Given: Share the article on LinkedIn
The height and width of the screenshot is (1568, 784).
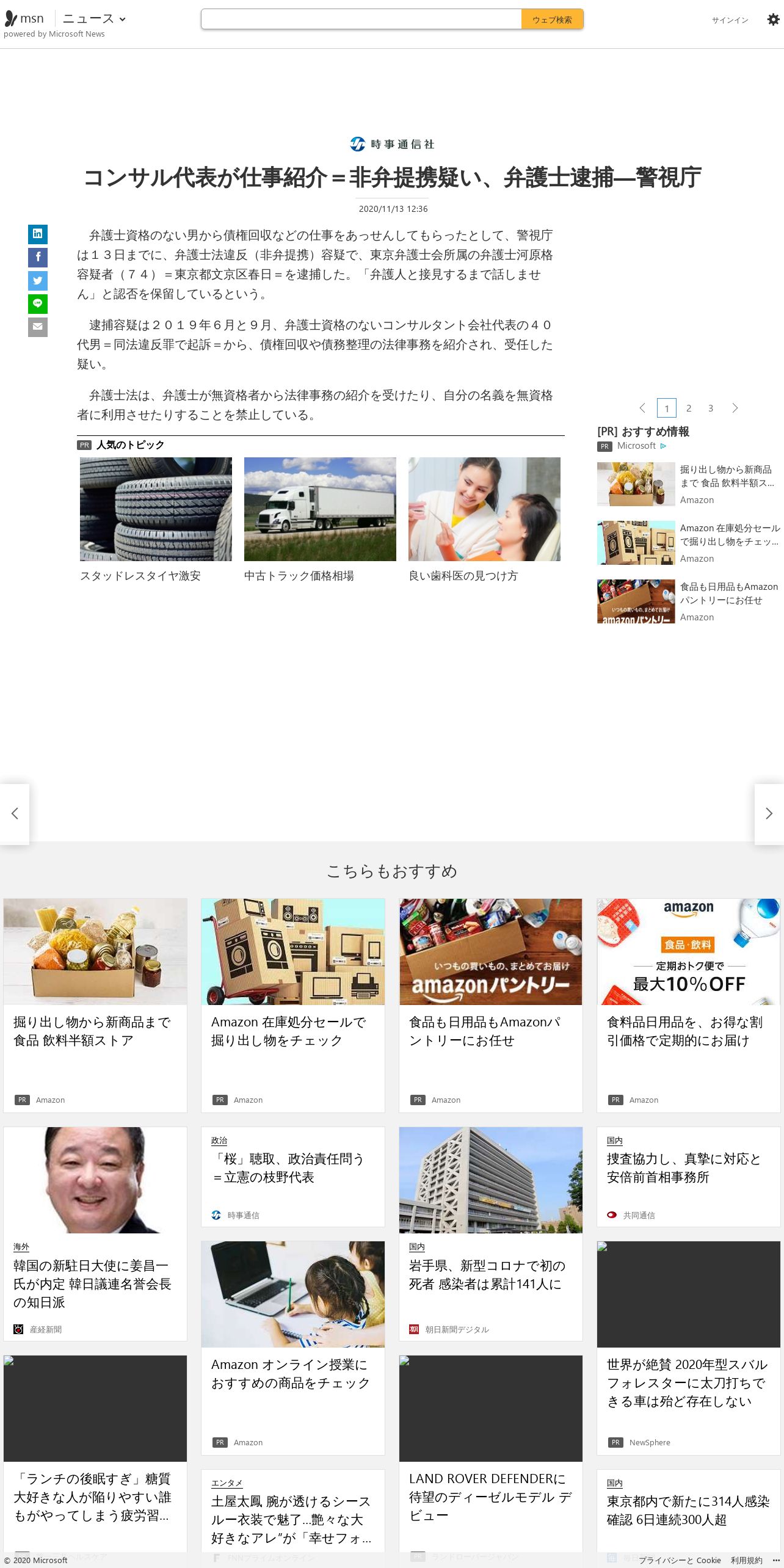Looking at the screenshot, I should pos(38,234).
